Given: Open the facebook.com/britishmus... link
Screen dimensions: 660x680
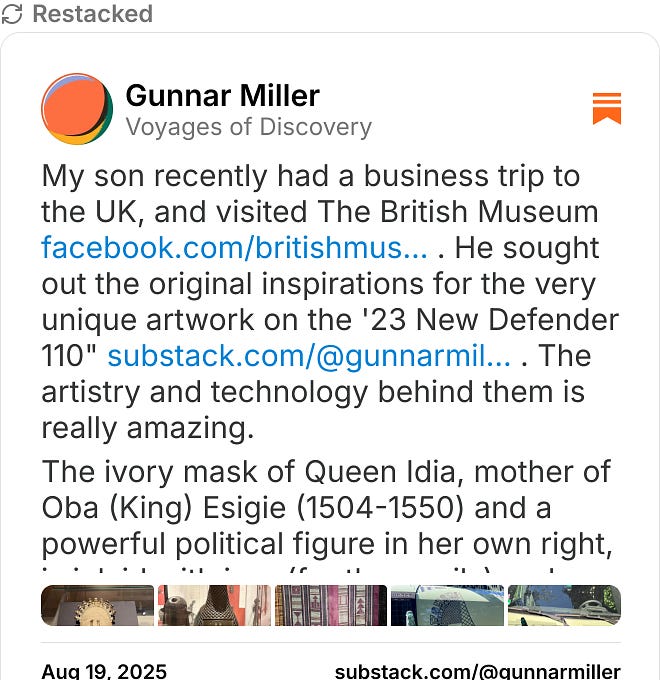Looking at the screenshot, I should point(234,248).
